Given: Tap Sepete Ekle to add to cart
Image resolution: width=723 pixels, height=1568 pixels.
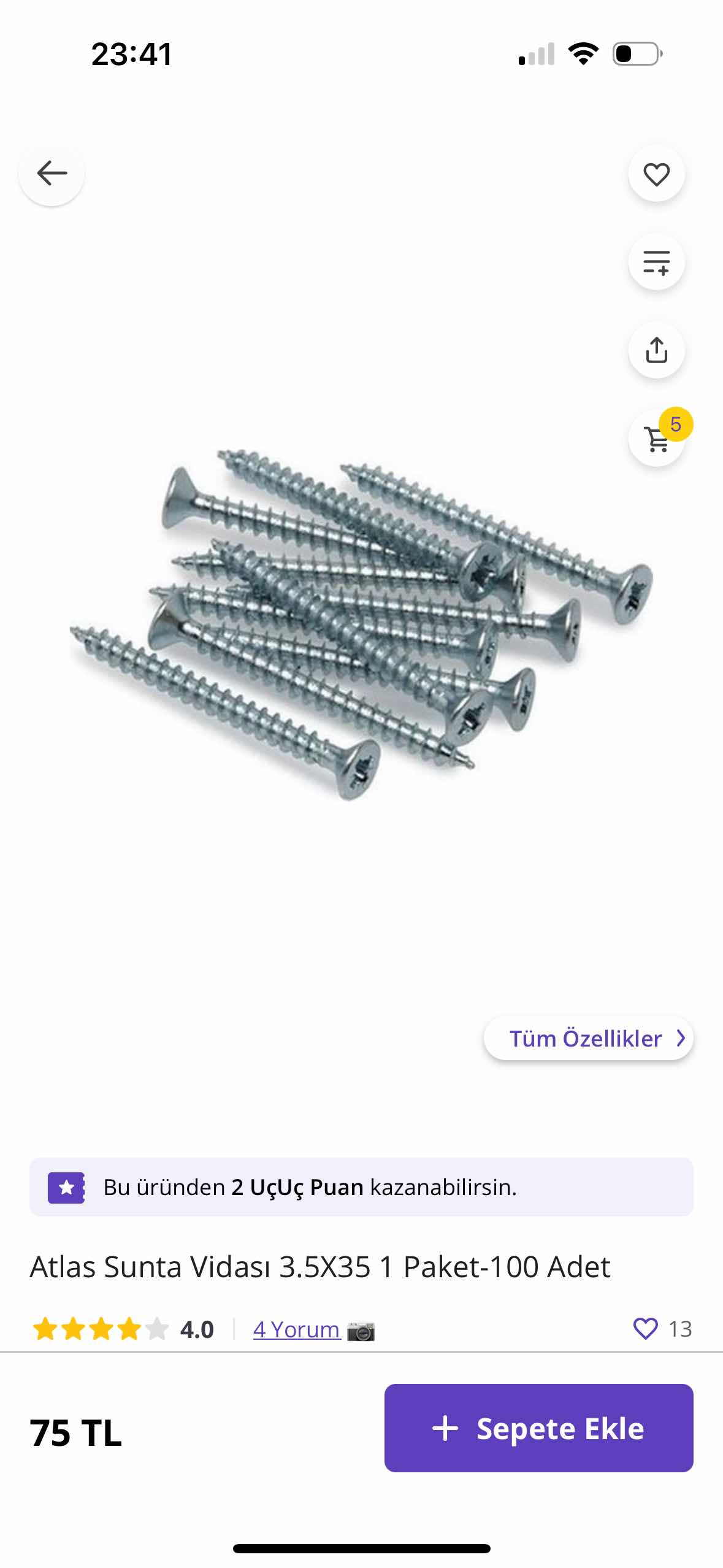Looking at the screenshot, I should (x=538, y=1428).
